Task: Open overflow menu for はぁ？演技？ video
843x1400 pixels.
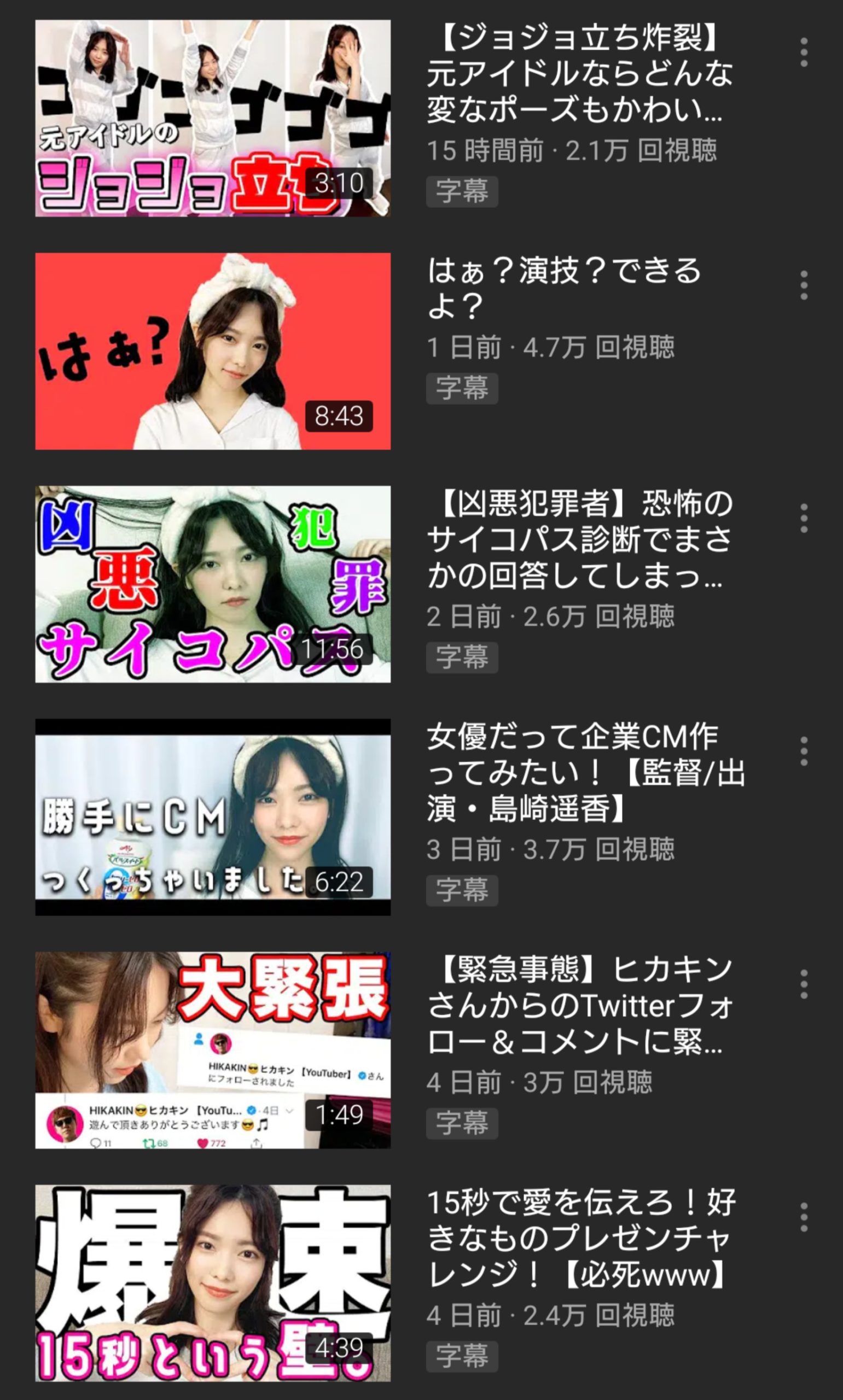Action: [x=803, y=285]
